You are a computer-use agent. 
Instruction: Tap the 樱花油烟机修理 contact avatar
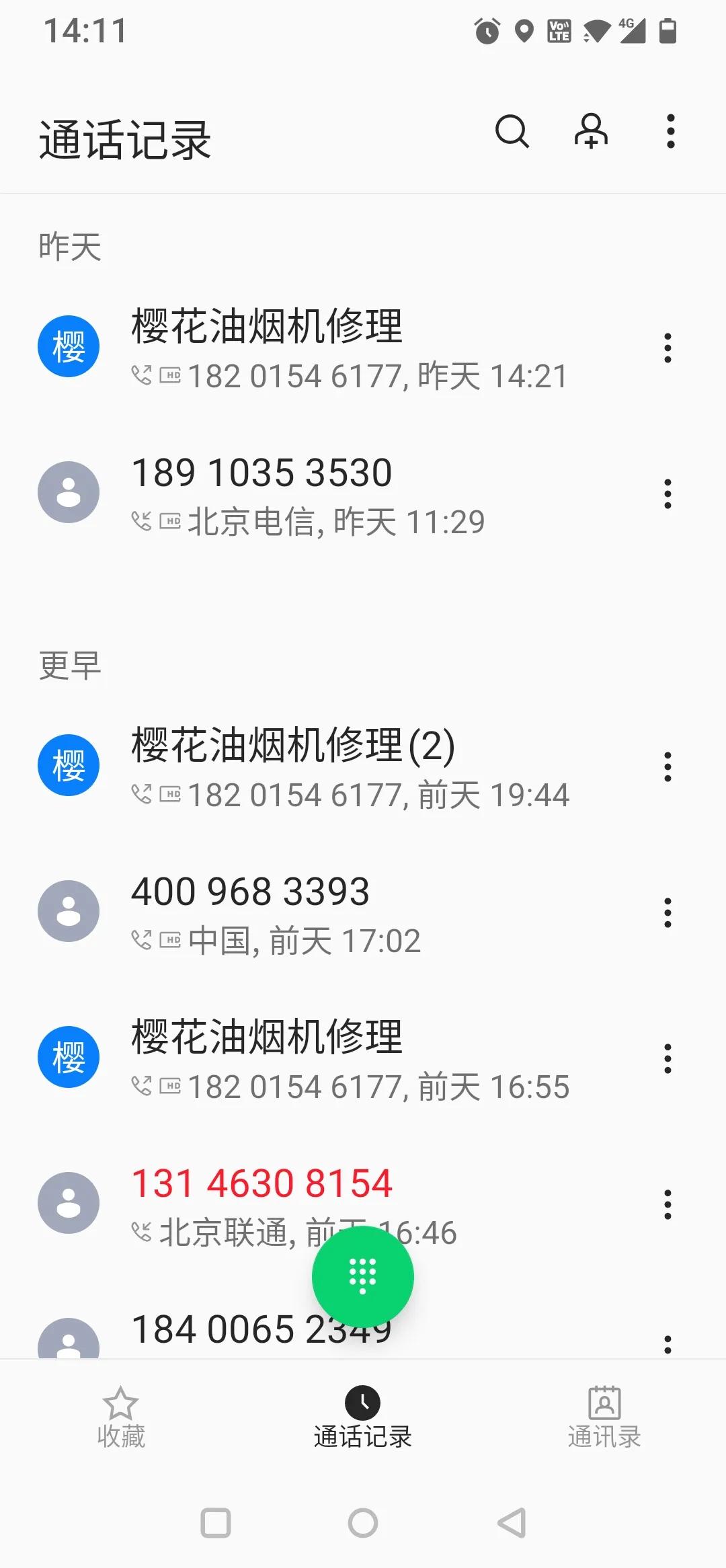[68, 346]
